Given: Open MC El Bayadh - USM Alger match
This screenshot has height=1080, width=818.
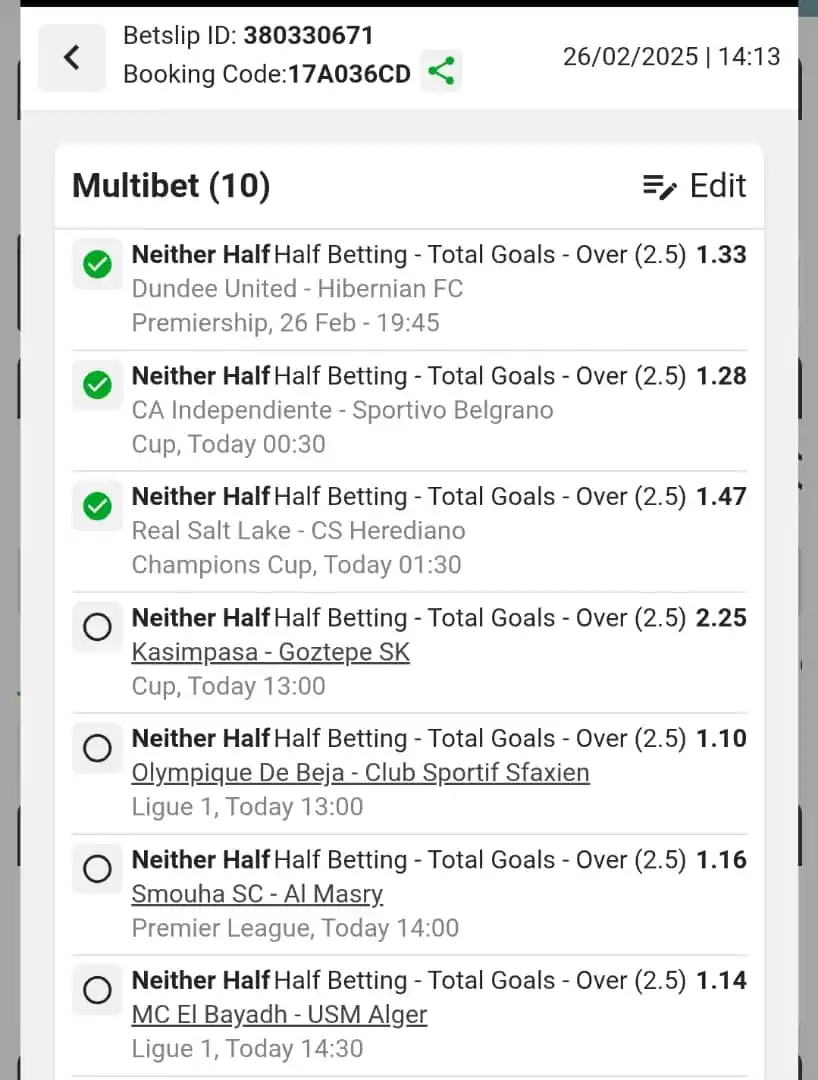Looking at the screenshot, I should pos(279,1015).
